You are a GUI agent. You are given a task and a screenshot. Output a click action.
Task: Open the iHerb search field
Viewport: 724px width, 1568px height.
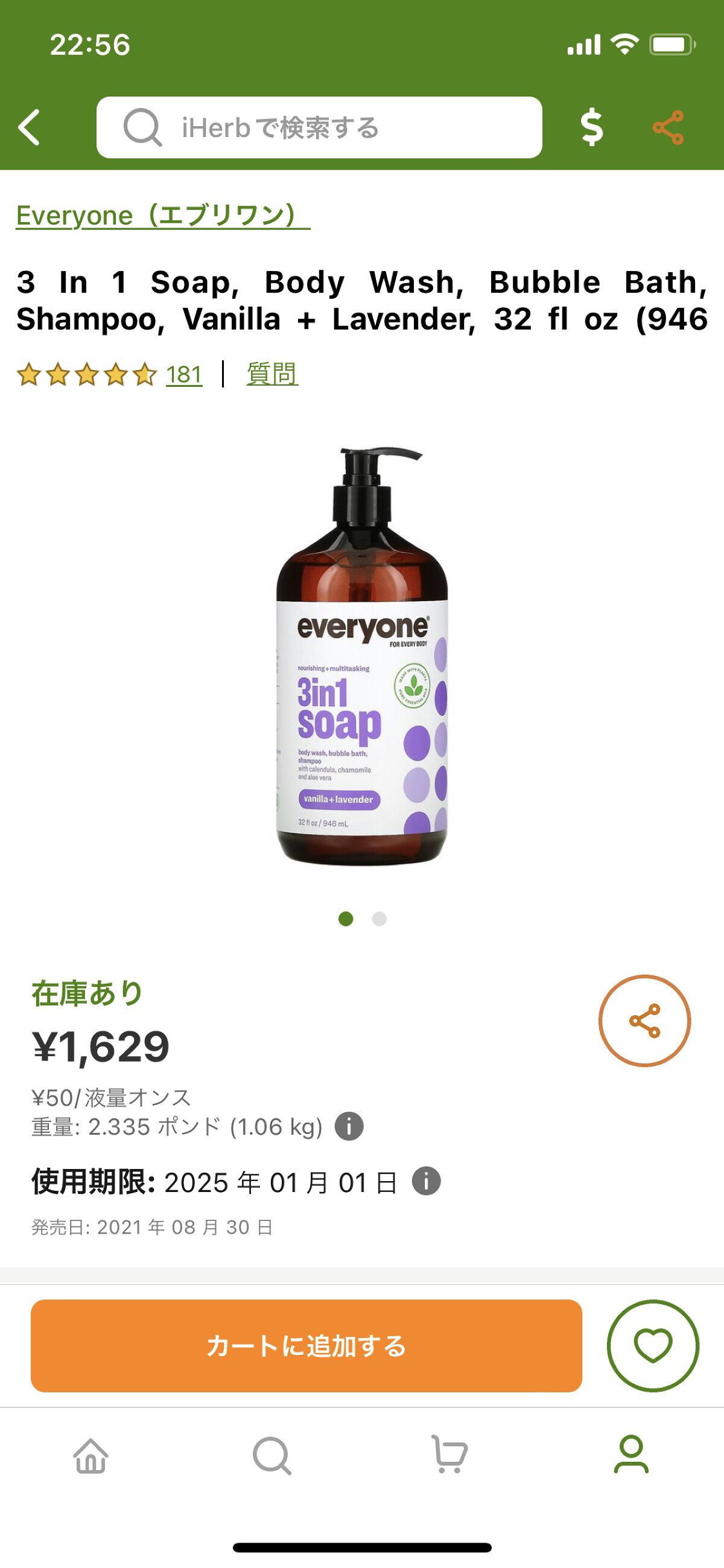[x=319, y=127]
